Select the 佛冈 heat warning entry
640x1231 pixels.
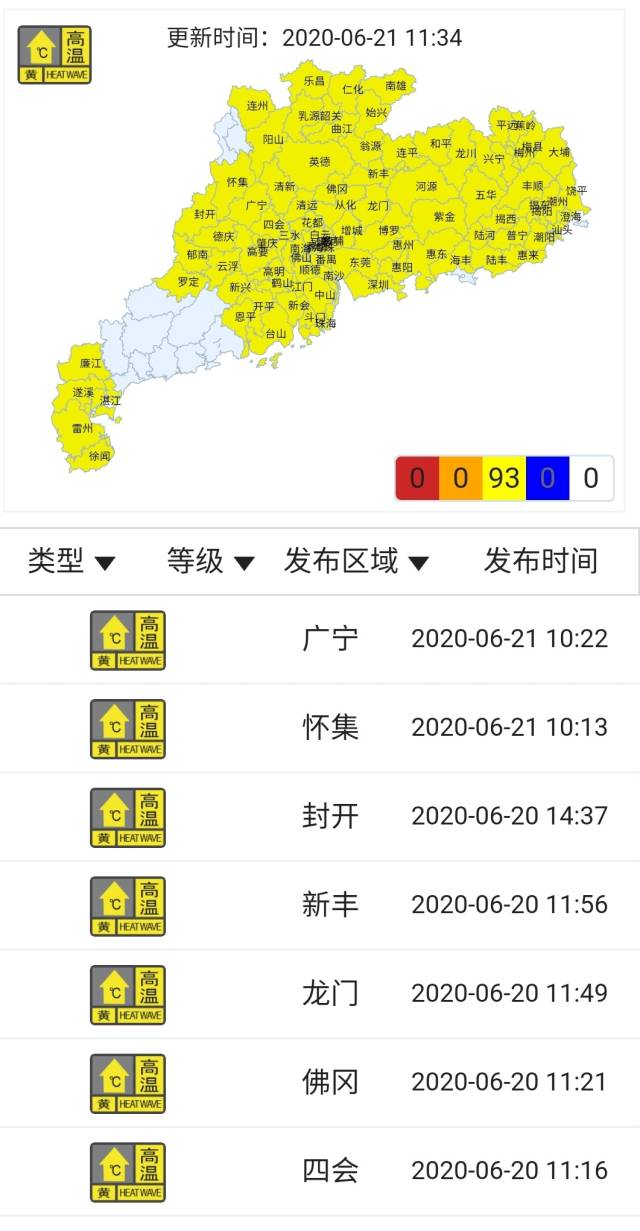coord(330,1082)
